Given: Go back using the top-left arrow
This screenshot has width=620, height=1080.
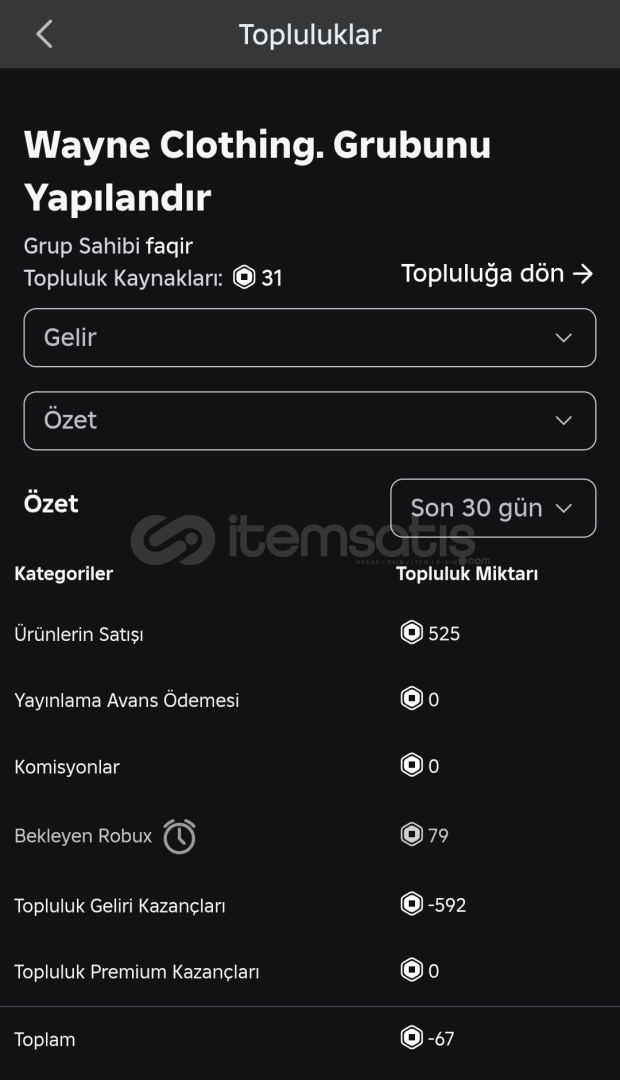Looking at the screenshot, I should pyautogui.click(x=44, y=34).
